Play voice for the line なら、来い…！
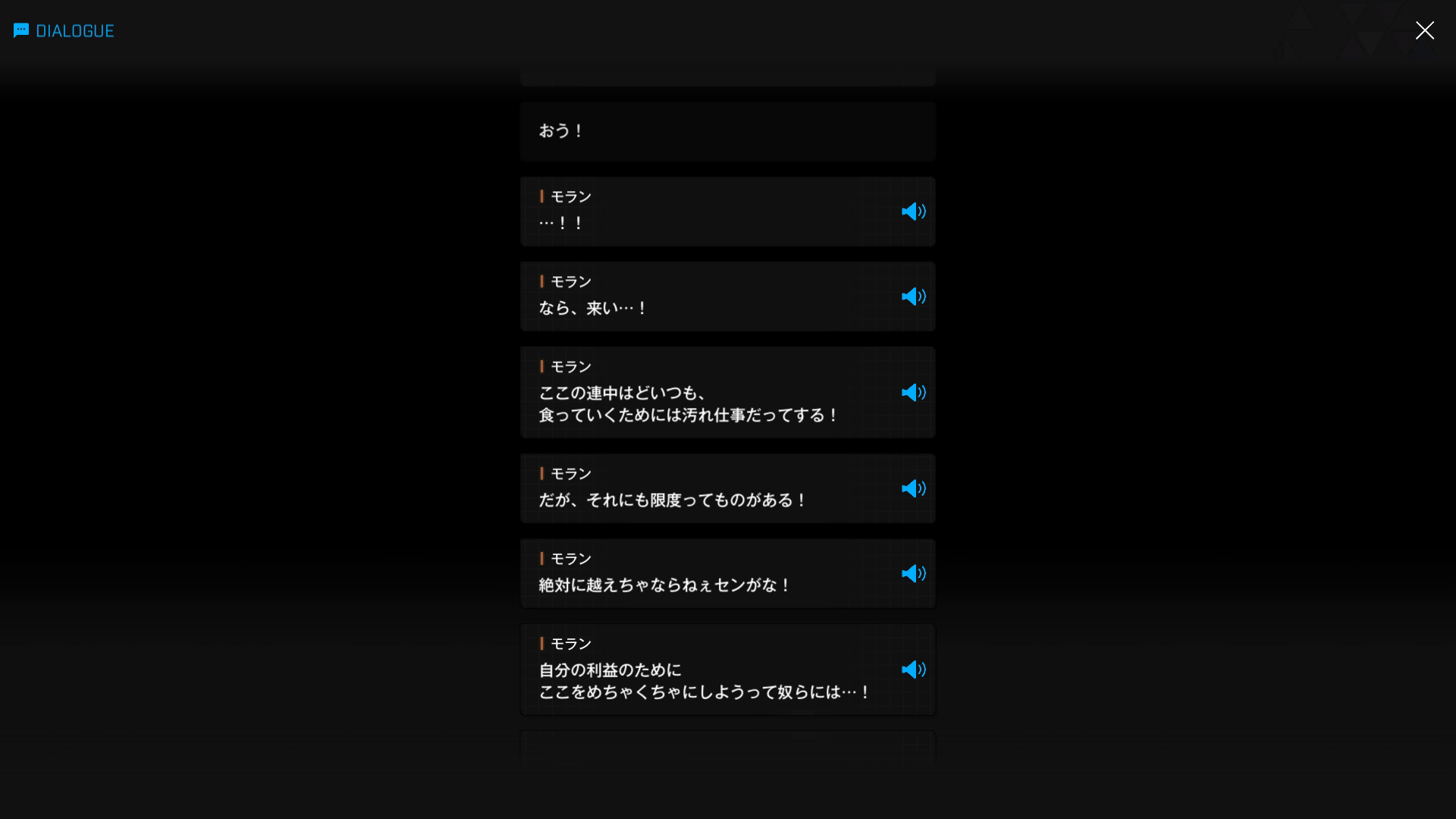The image size is (1456, 819). click(913, 297)
